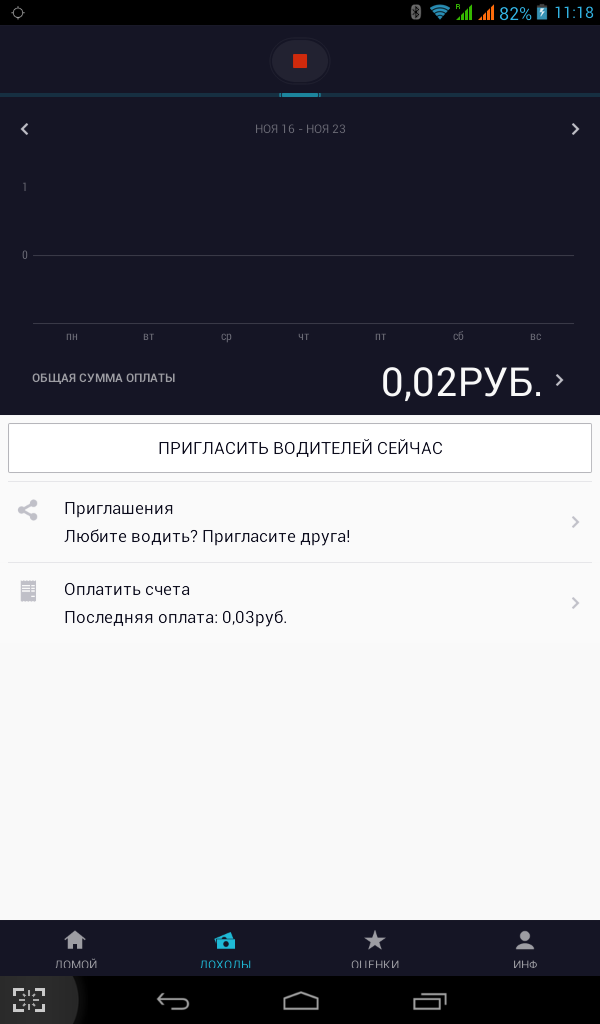
Task: Open the Приглашения row
Action: click(x=300, y=522)
